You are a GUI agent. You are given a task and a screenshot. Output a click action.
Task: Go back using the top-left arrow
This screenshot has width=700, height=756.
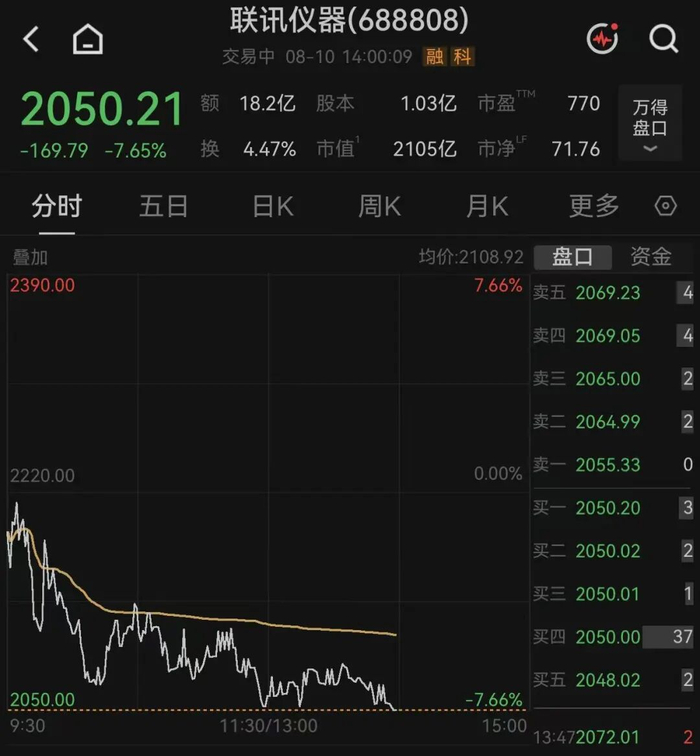pos(31,39)
